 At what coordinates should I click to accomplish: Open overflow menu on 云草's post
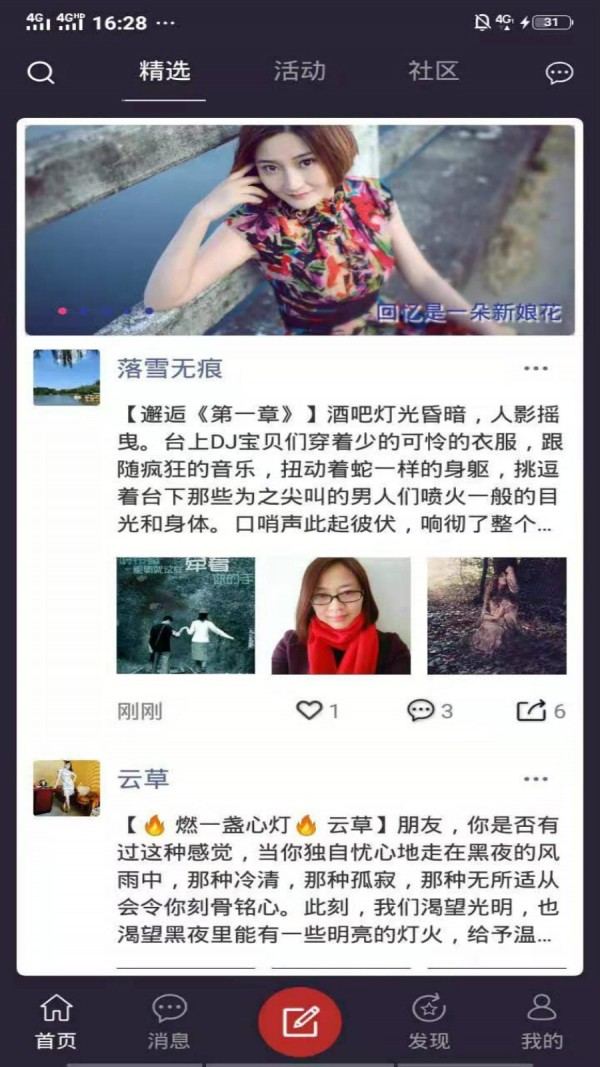[536, 779]
